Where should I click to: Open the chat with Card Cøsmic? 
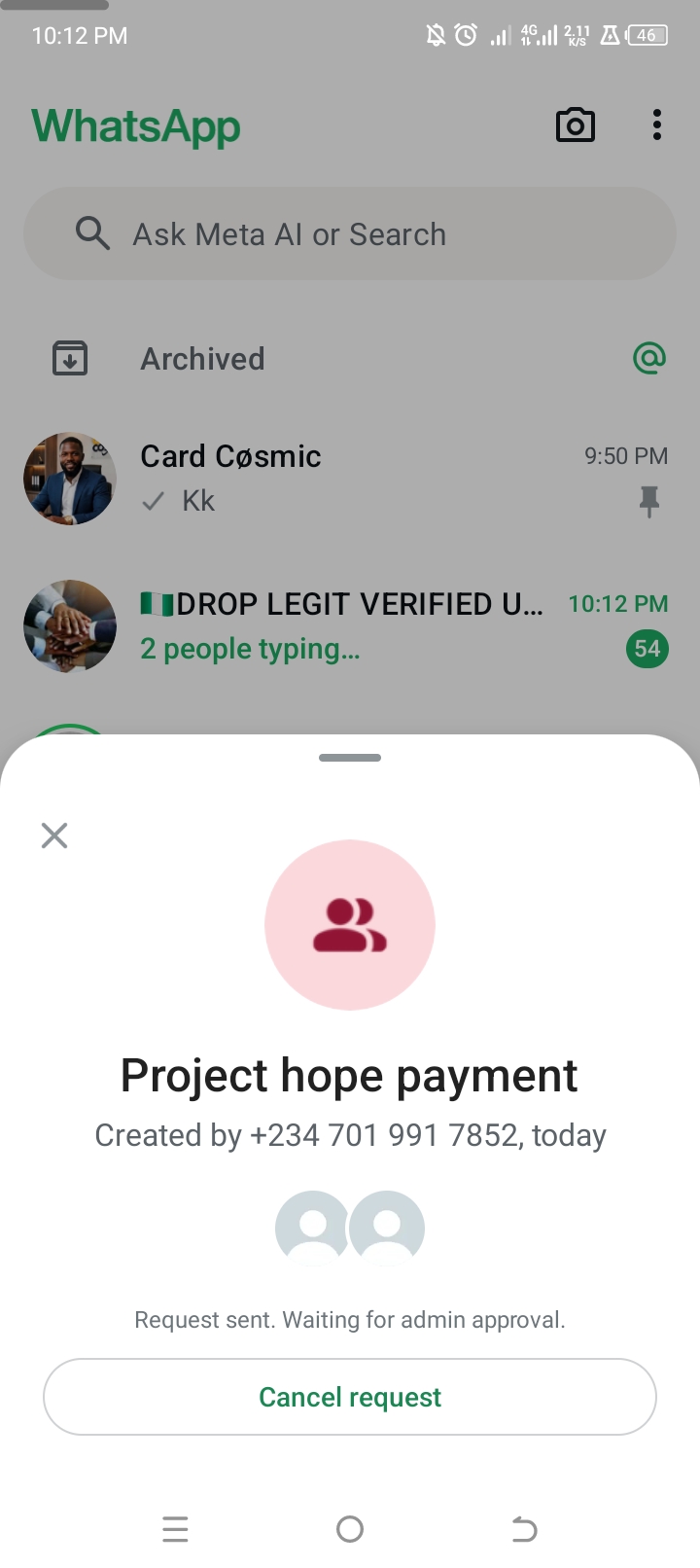click(350, 479)
